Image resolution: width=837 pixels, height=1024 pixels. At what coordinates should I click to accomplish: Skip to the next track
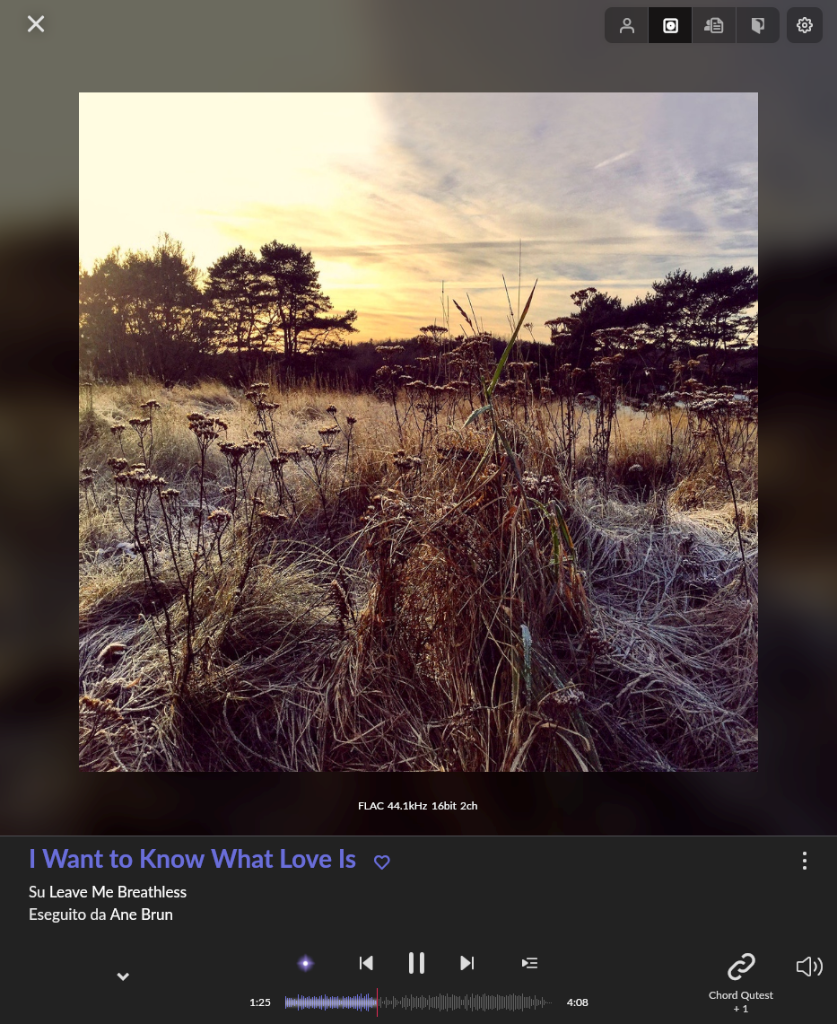pyautogui.click(x=467, y=963)
